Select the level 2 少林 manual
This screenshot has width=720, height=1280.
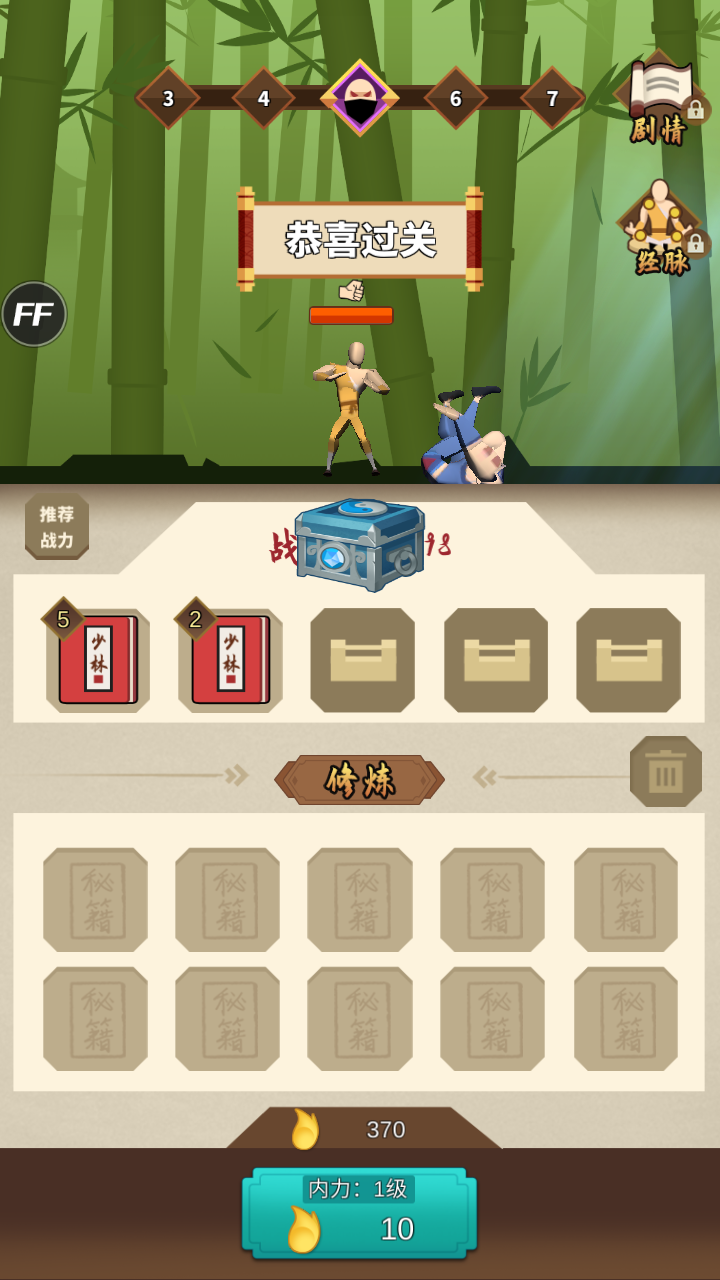(x=230, y=660)
